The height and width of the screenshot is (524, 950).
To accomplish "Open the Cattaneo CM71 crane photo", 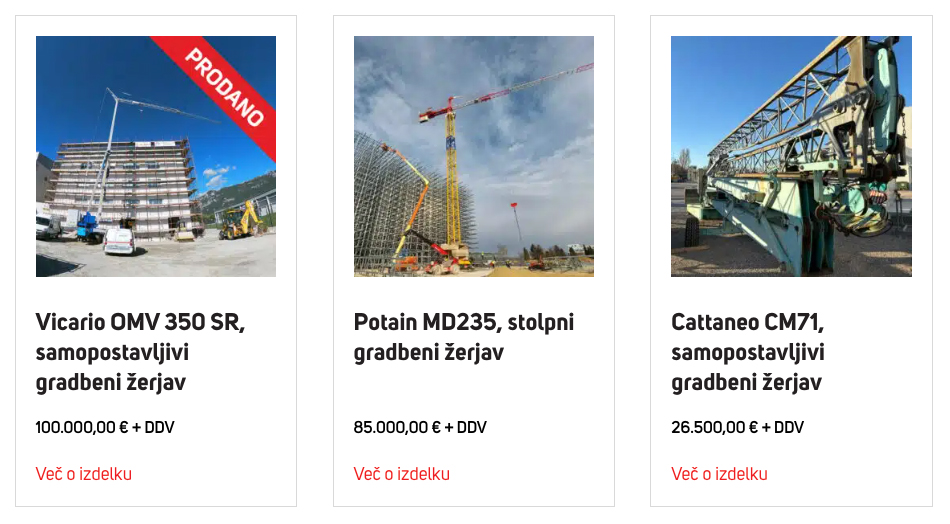I will point(791,156).
